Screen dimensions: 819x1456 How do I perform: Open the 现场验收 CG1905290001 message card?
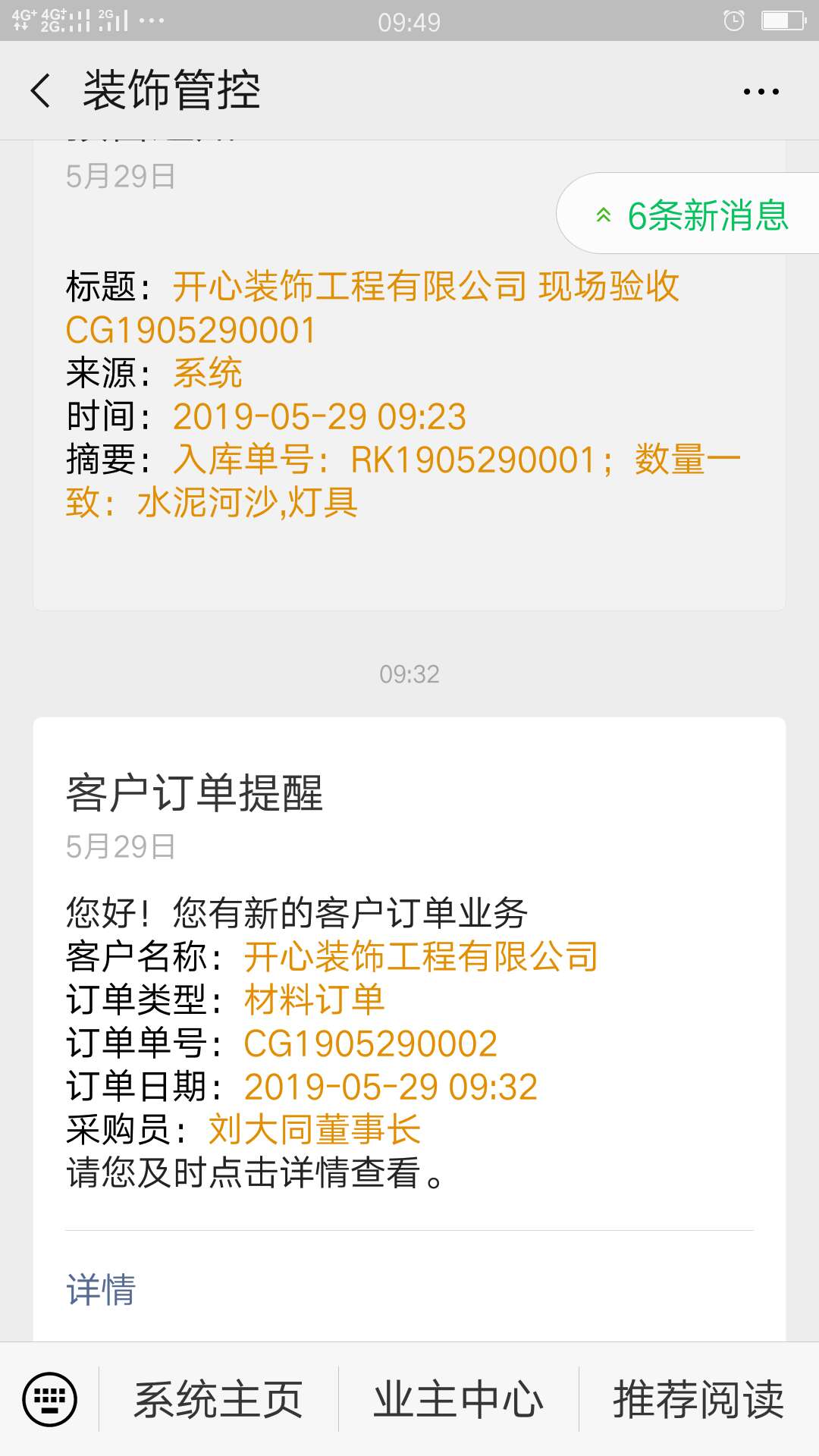[x=409, y=394]
